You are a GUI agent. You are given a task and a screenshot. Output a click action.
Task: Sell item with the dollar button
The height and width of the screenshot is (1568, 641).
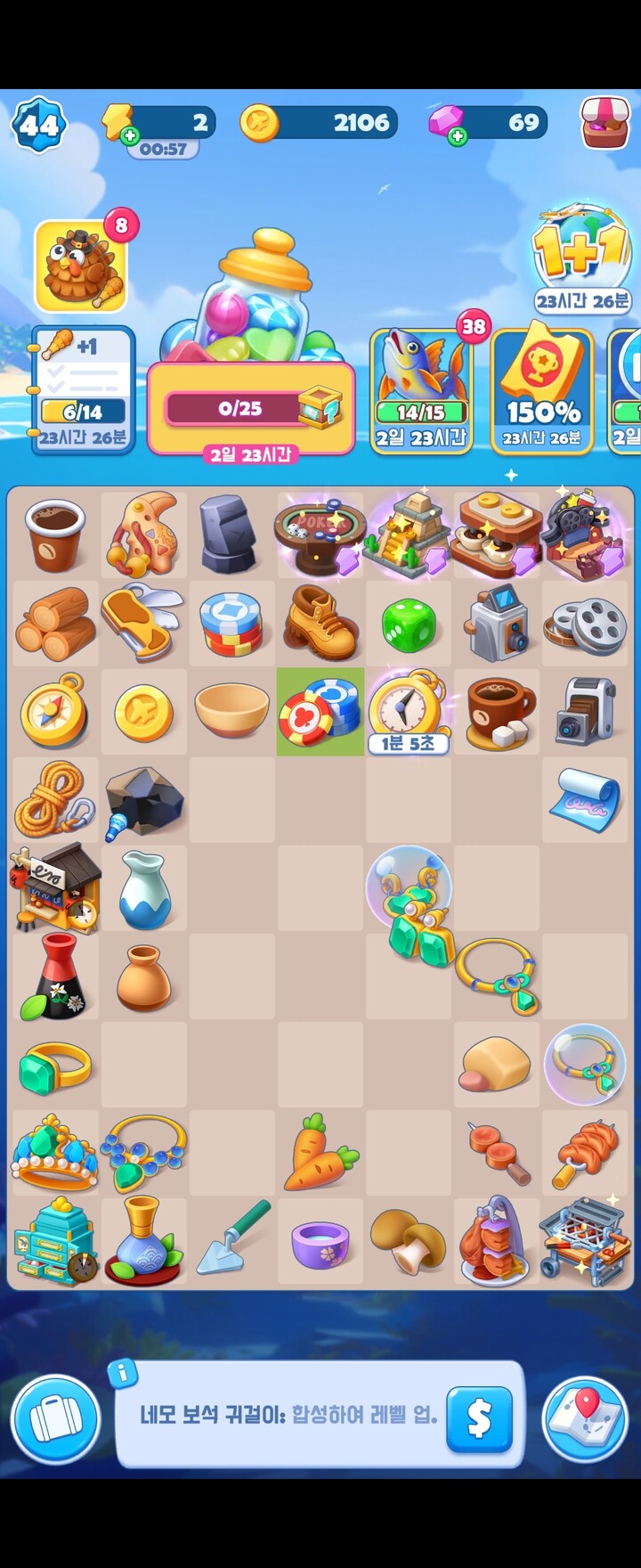pos(479,1418)
